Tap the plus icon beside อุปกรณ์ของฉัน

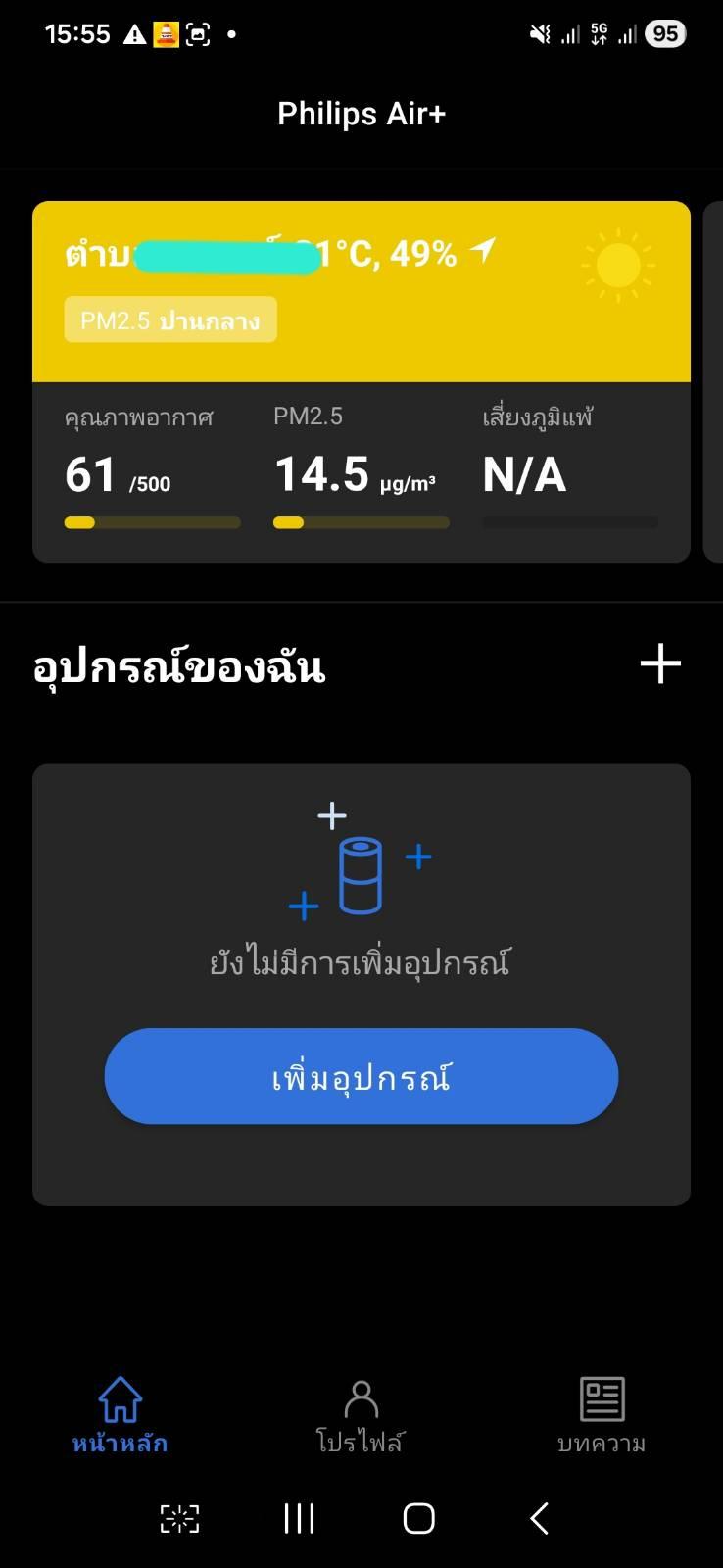[x=660, y=664]
